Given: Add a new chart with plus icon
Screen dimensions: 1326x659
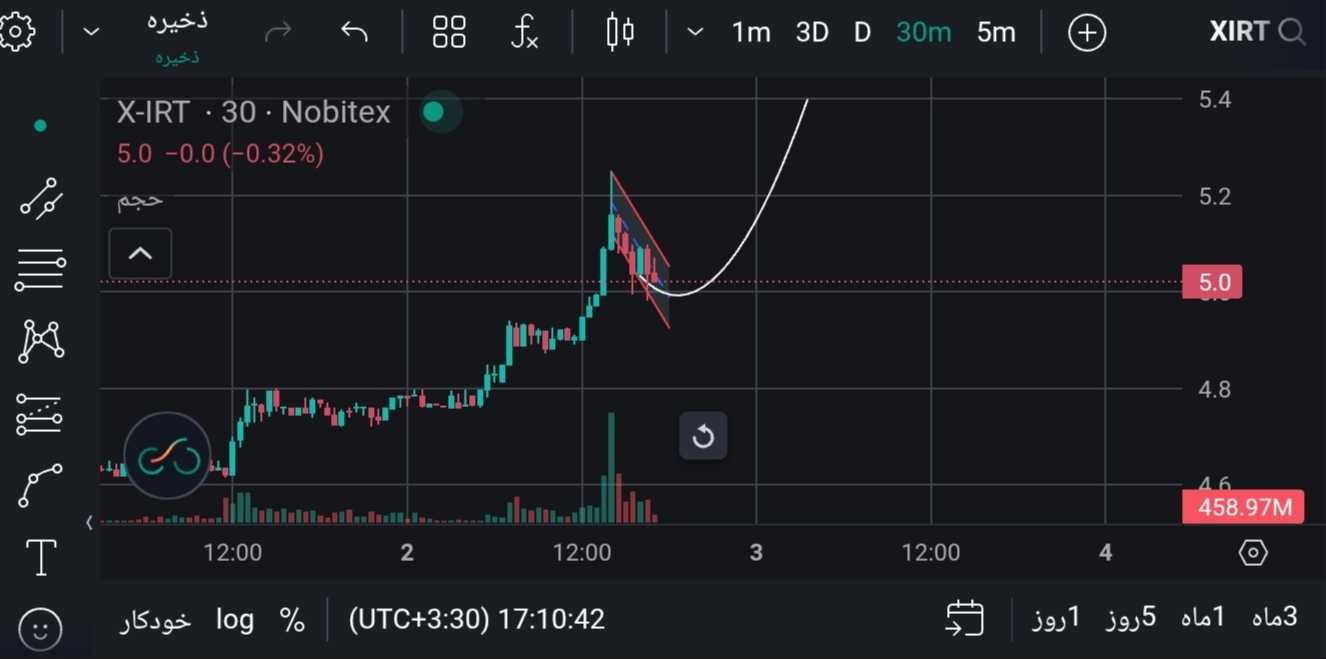Looking at the screenshot, I should [x=1087, y=32].
